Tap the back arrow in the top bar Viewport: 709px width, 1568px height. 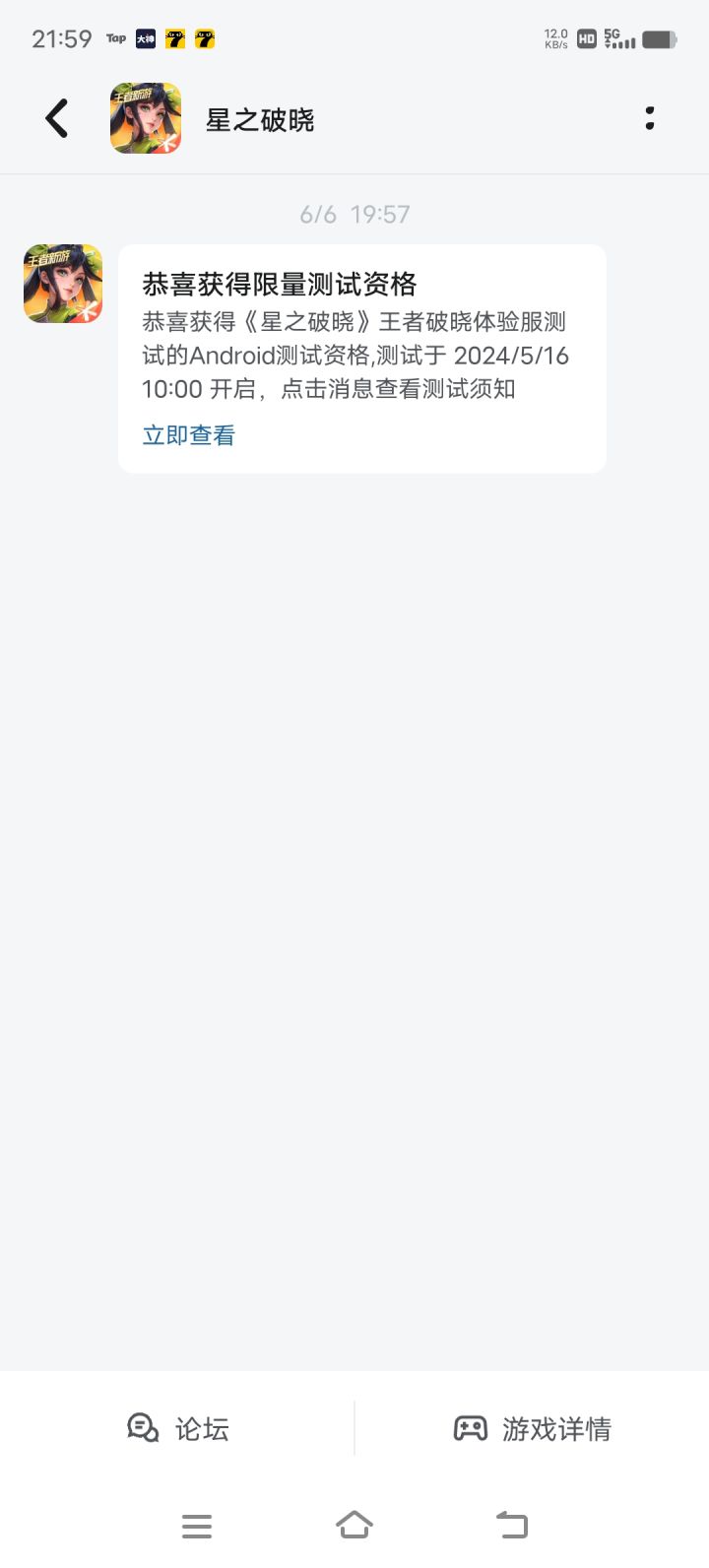(55, 117)
